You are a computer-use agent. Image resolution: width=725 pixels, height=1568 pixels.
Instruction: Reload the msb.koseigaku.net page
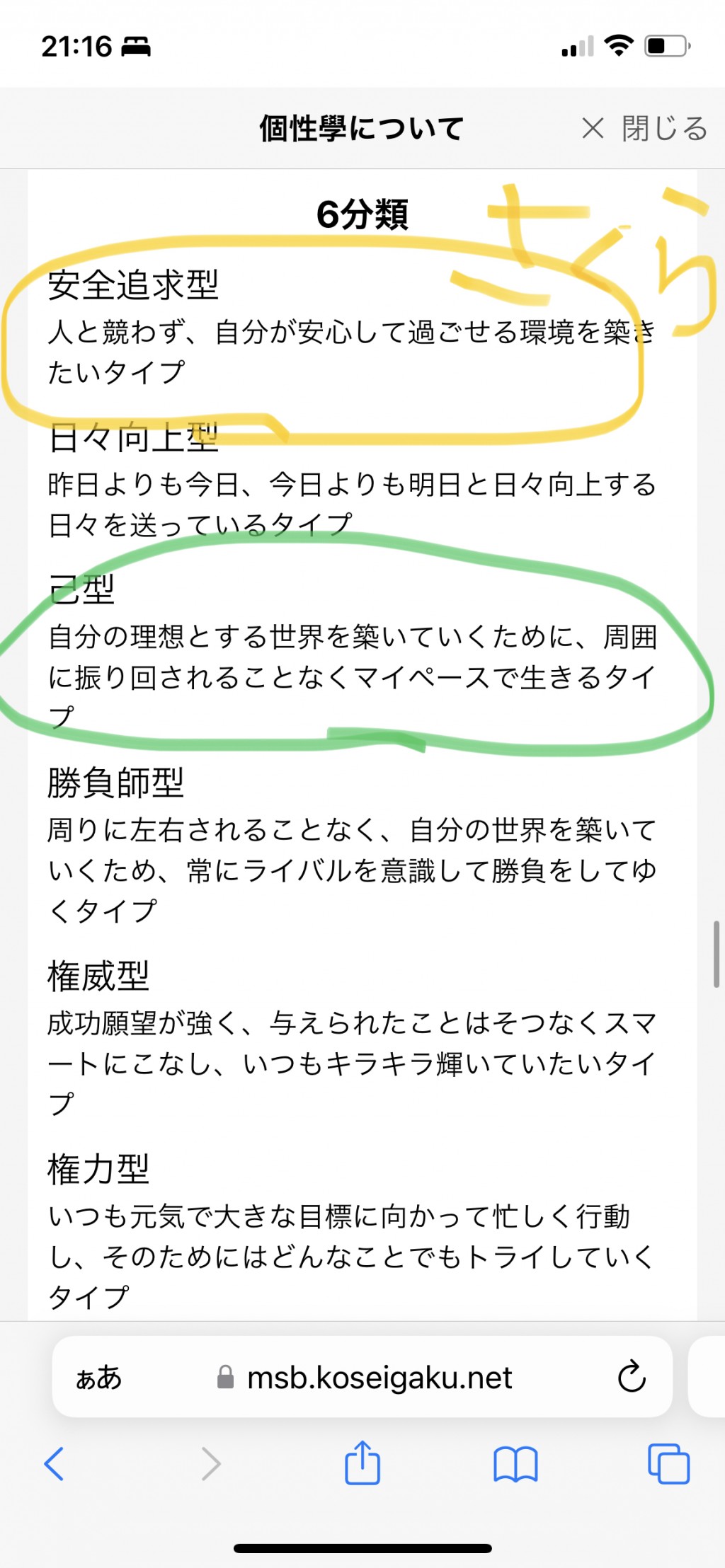[631, 1376]
